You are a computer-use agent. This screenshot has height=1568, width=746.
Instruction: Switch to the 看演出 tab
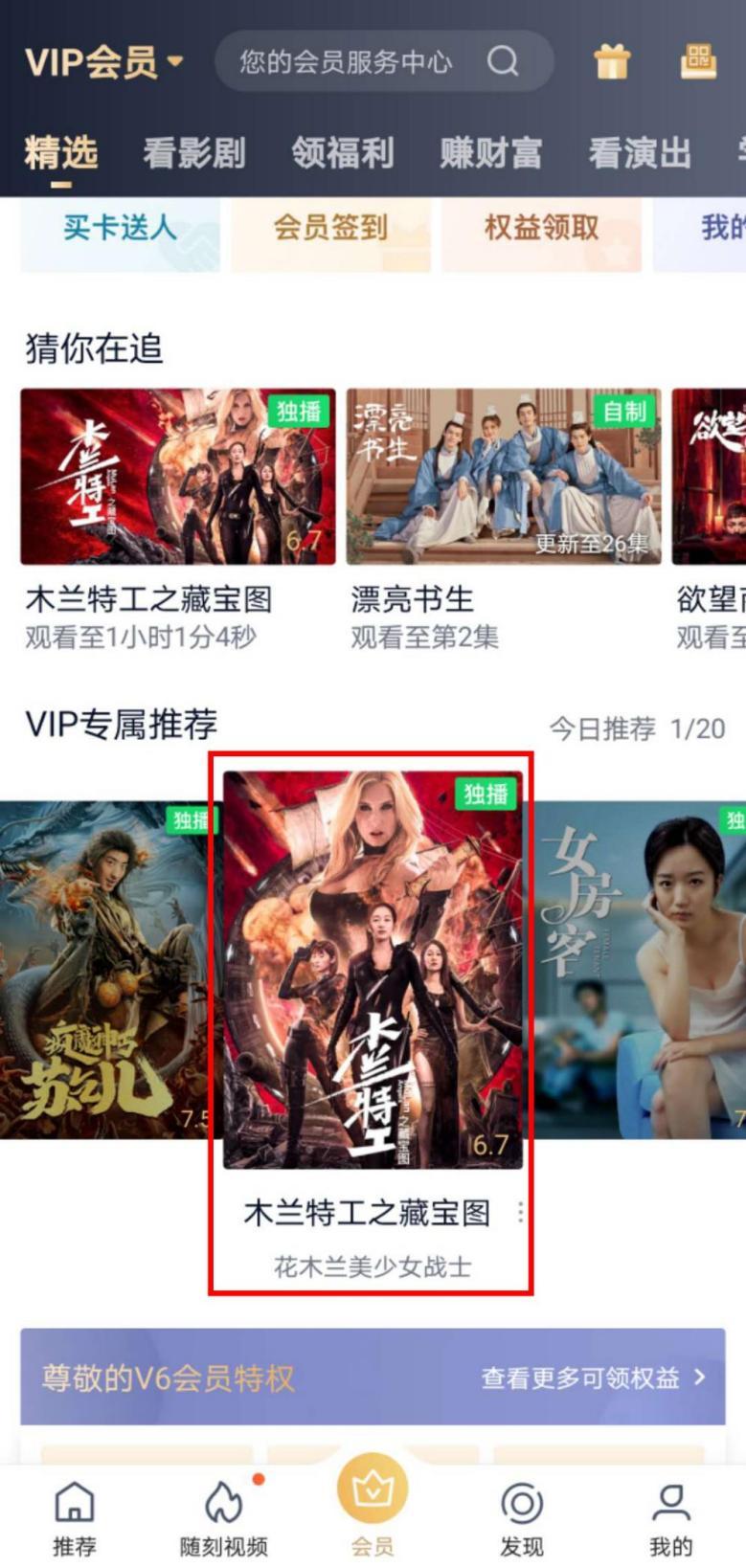[x=640, y=153]
